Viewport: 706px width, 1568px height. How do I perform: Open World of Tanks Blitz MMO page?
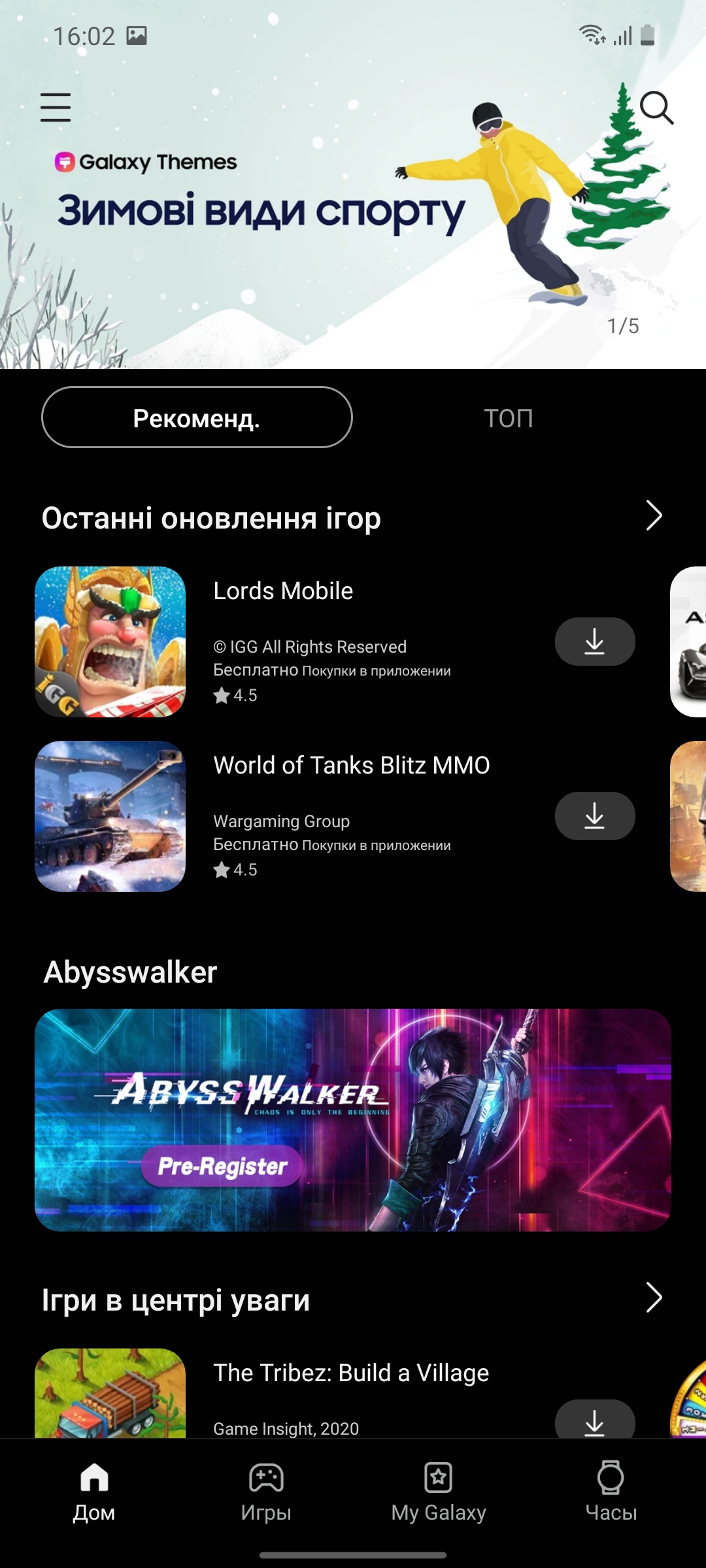[351, 766]
